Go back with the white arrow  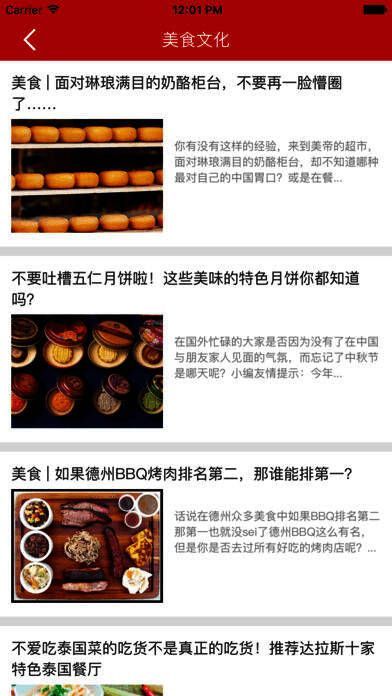(30, 40)
